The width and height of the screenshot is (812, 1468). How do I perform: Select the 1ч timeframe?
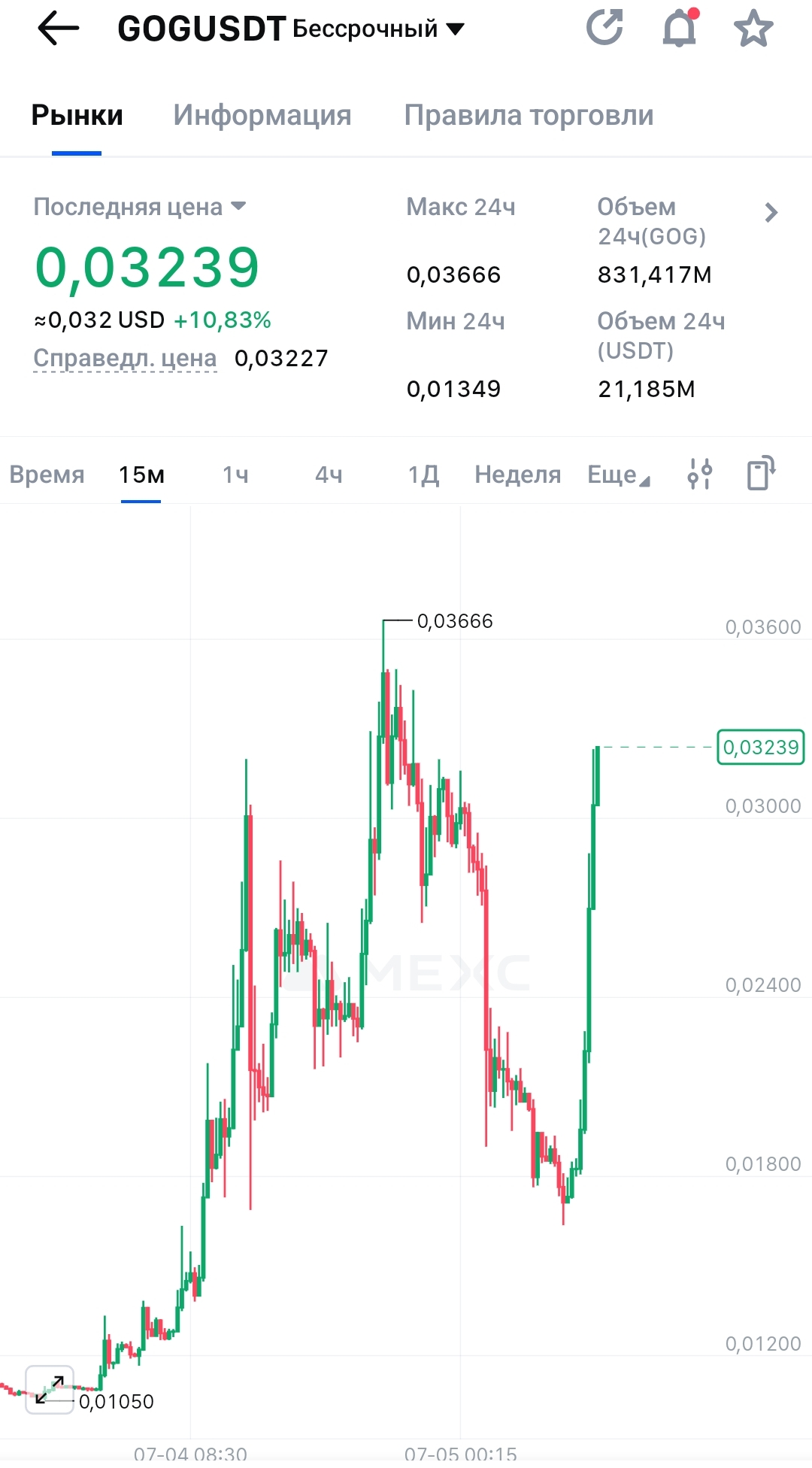[235, 475]
